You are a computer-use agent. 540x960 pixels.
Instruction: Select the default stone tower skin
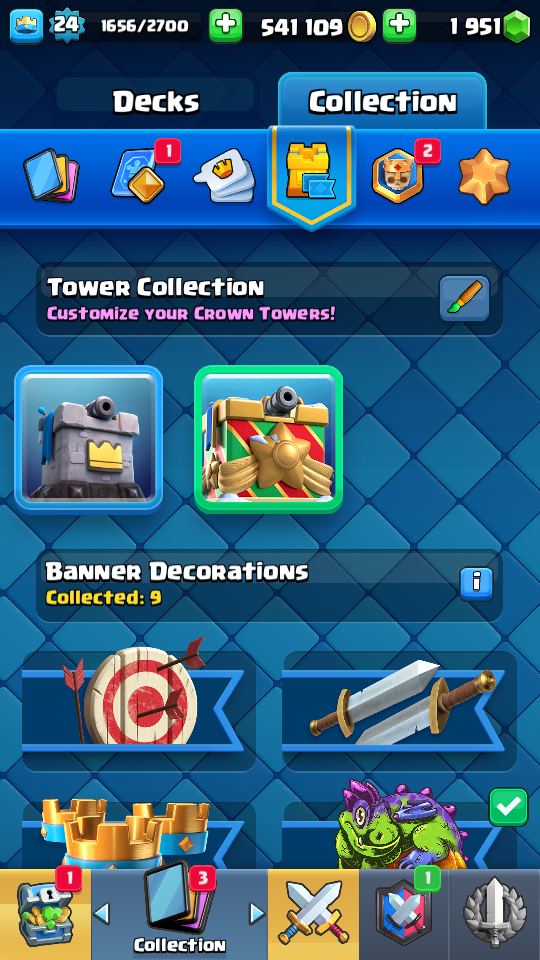[89, 438]
